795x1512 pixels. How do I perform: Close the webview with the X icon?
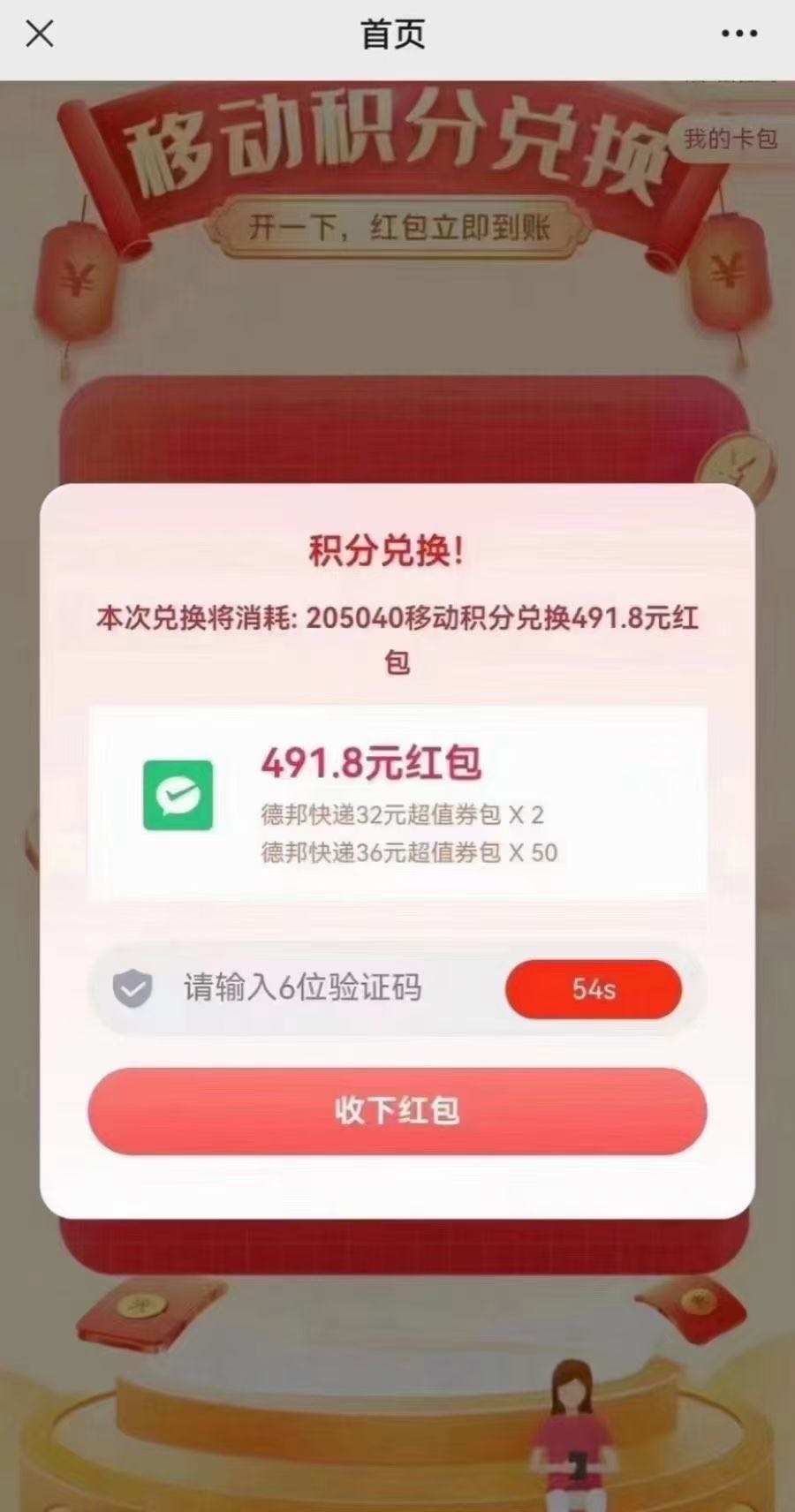[40, 34]
